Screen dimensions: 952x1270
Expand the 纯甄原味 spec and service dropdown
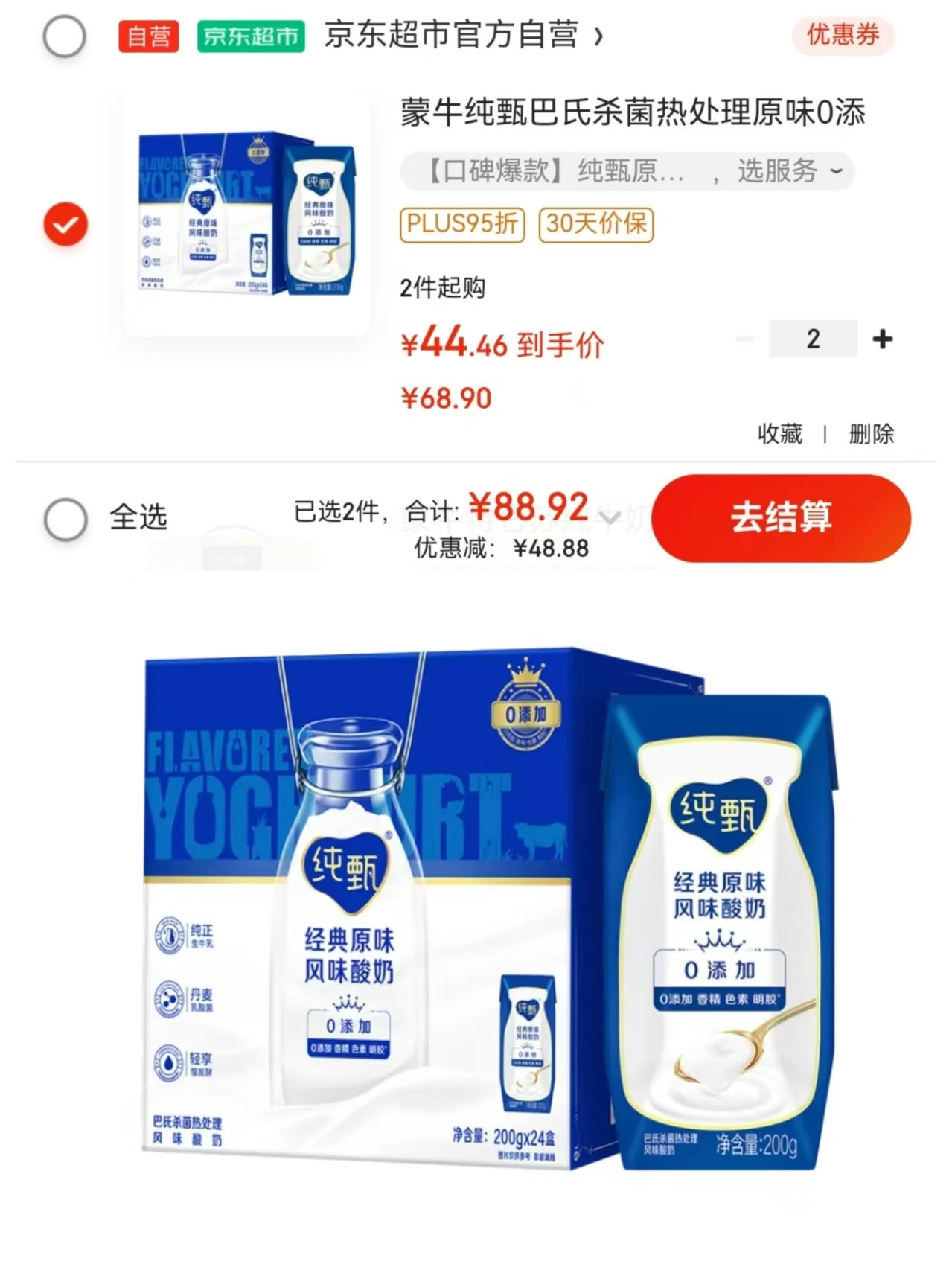[627, 171]
